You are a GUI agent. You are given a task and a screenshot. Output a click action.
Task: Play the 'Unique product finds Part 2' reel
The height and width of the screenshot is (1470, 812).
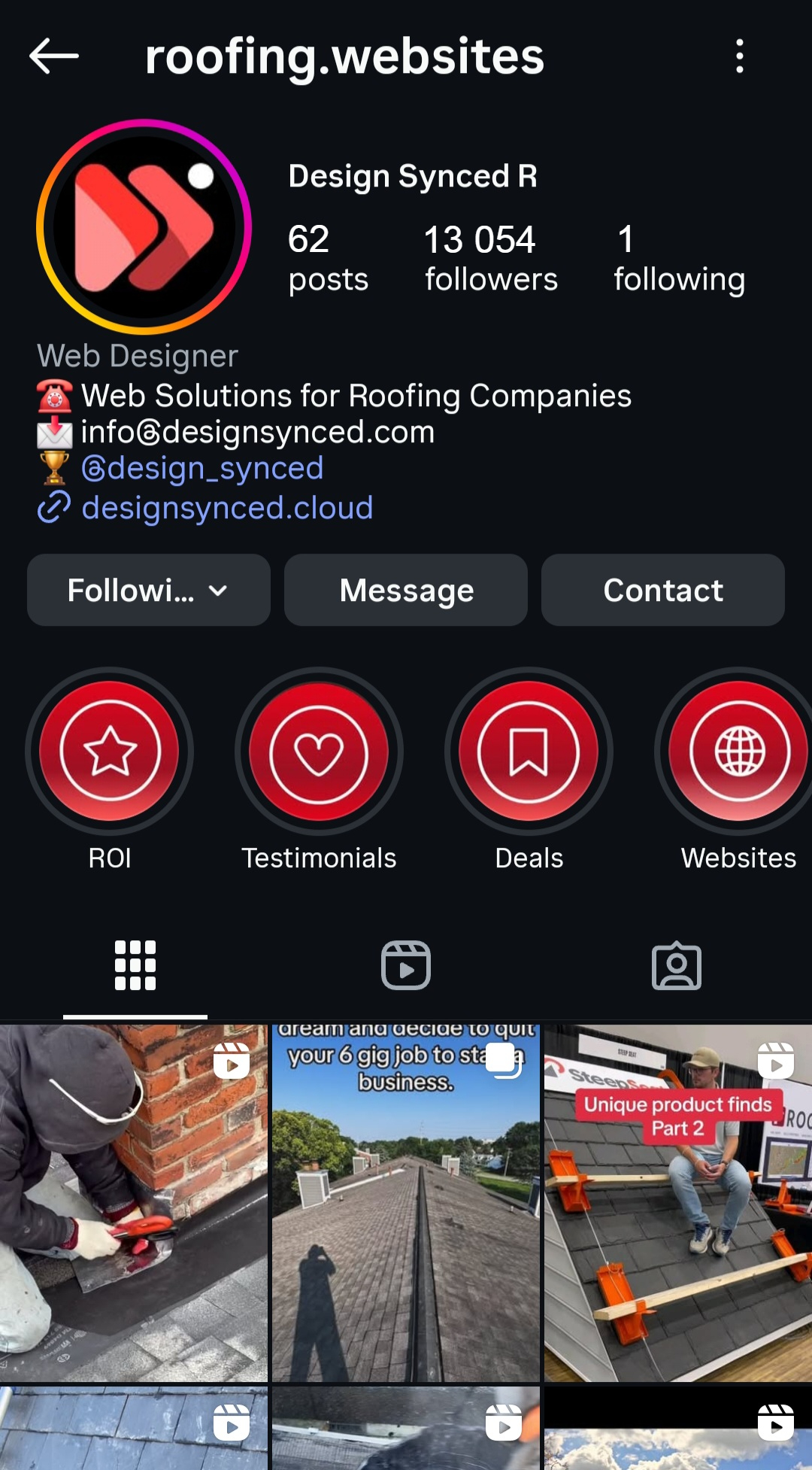pos(678,1202)
